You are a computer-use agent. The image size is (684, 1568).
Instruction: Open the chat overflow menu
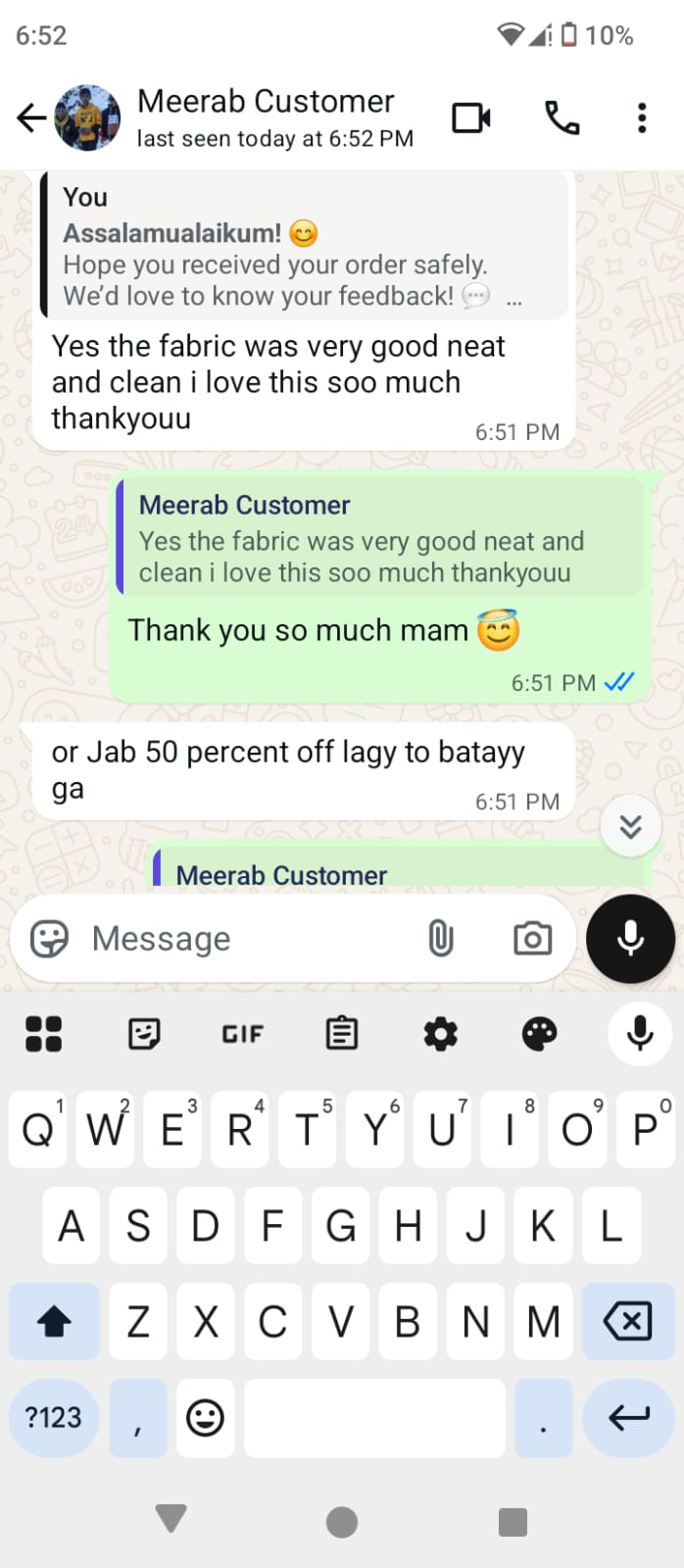coord(642,119)
